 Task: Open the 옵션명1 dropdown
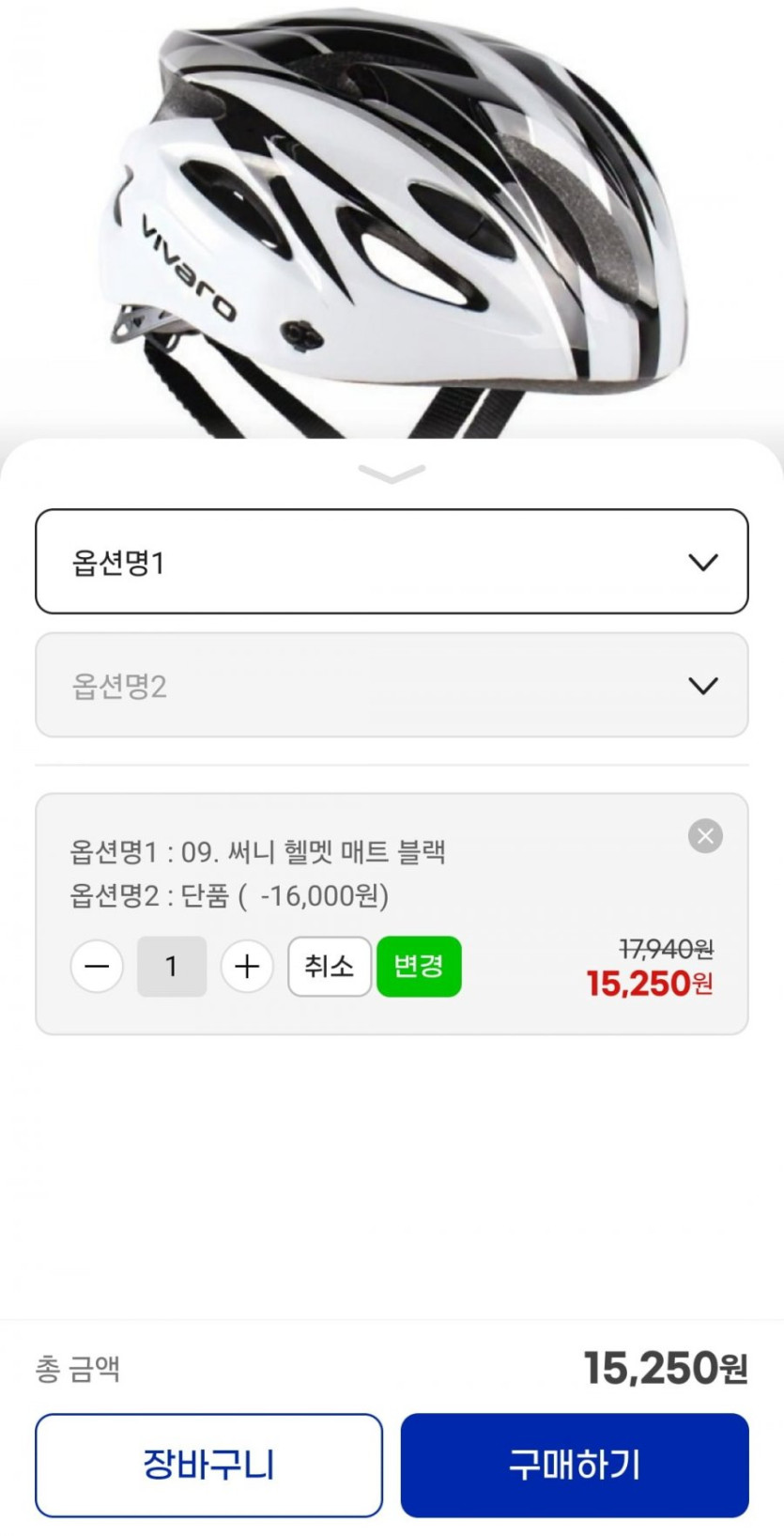coord(392,562)
